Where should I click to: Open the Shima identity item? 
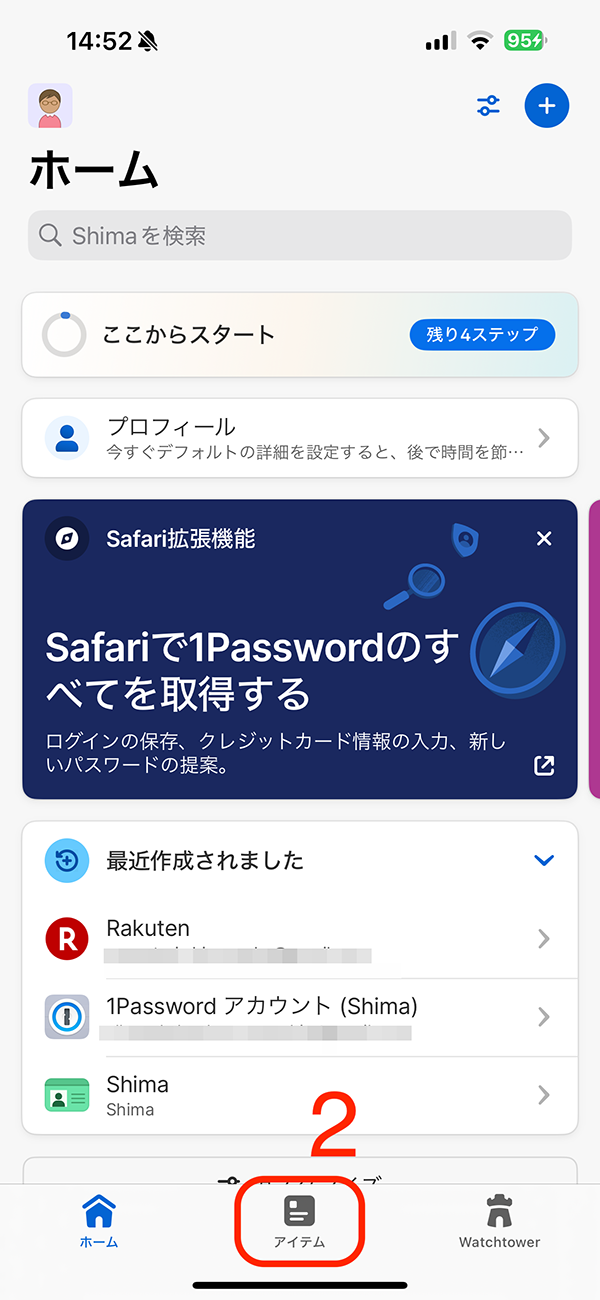click(x=300, y=1095)
